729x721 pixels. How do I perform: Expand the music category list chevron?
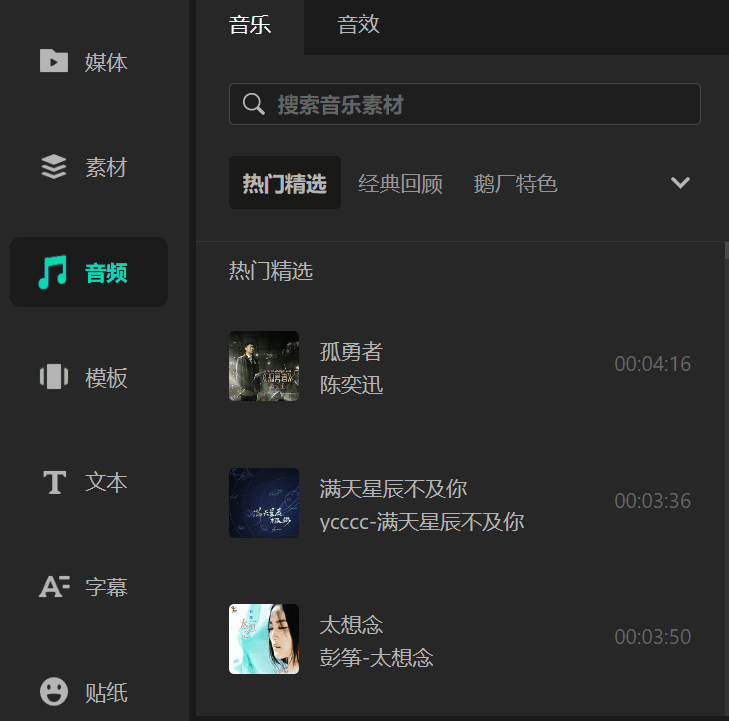point(680,183)
